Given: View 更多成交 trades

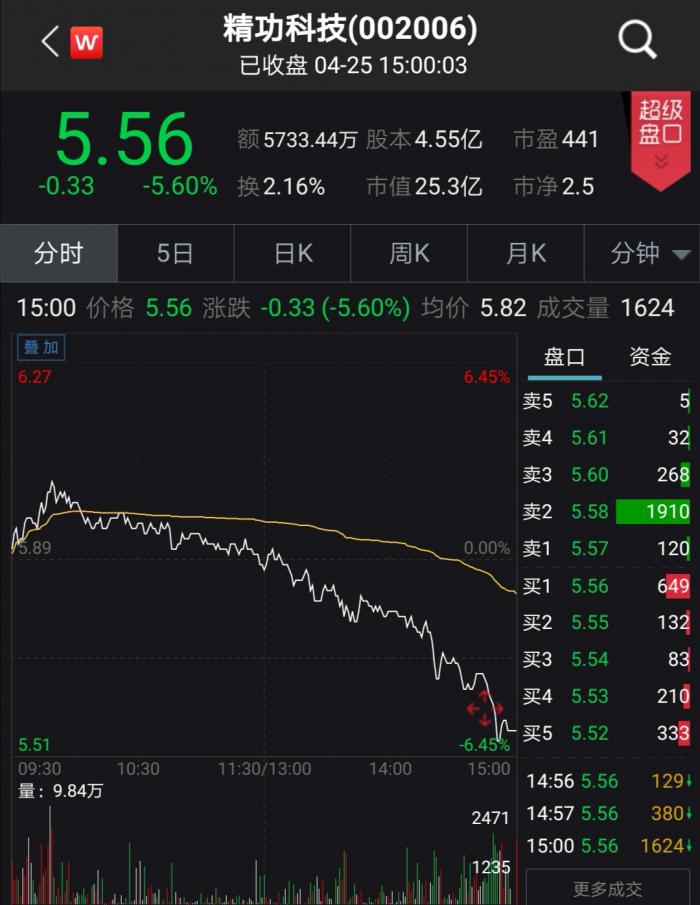Looking at the screenshot, I should [608, 888].
